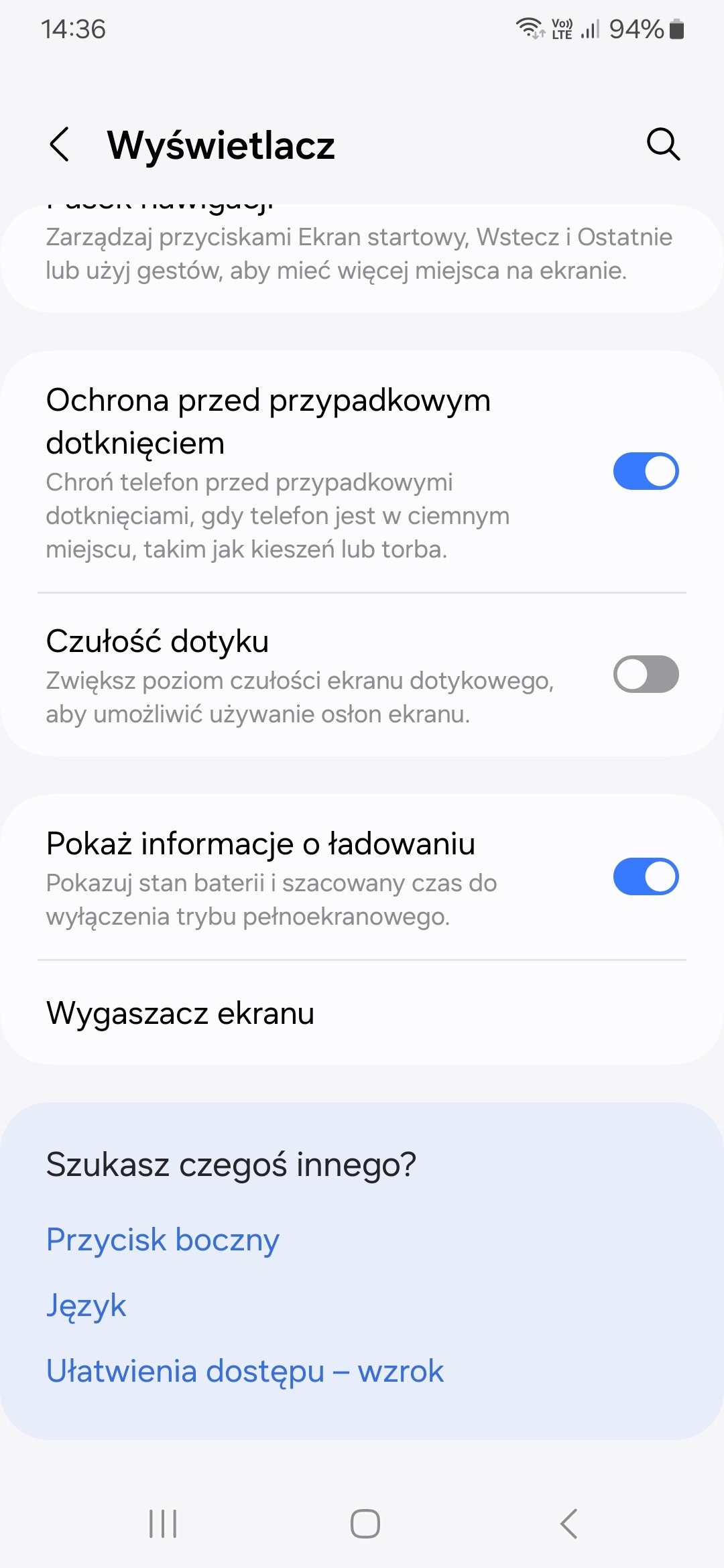Tap the system home button
Viewport: 724px width, 1568px height.
(x=365, y=1523)
